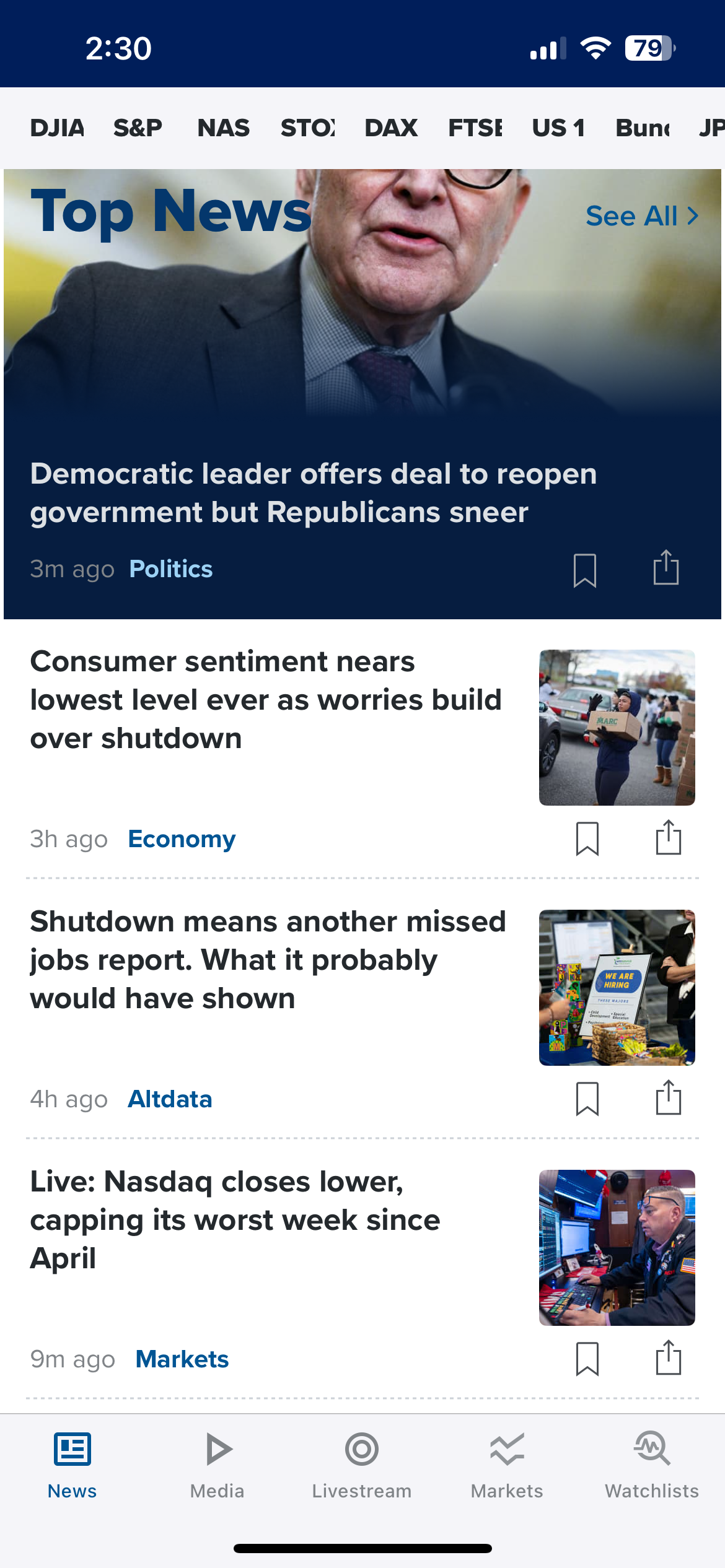725x1568 pixels.
Task: Go to the Markets tab
Action: coord(507,1465)
